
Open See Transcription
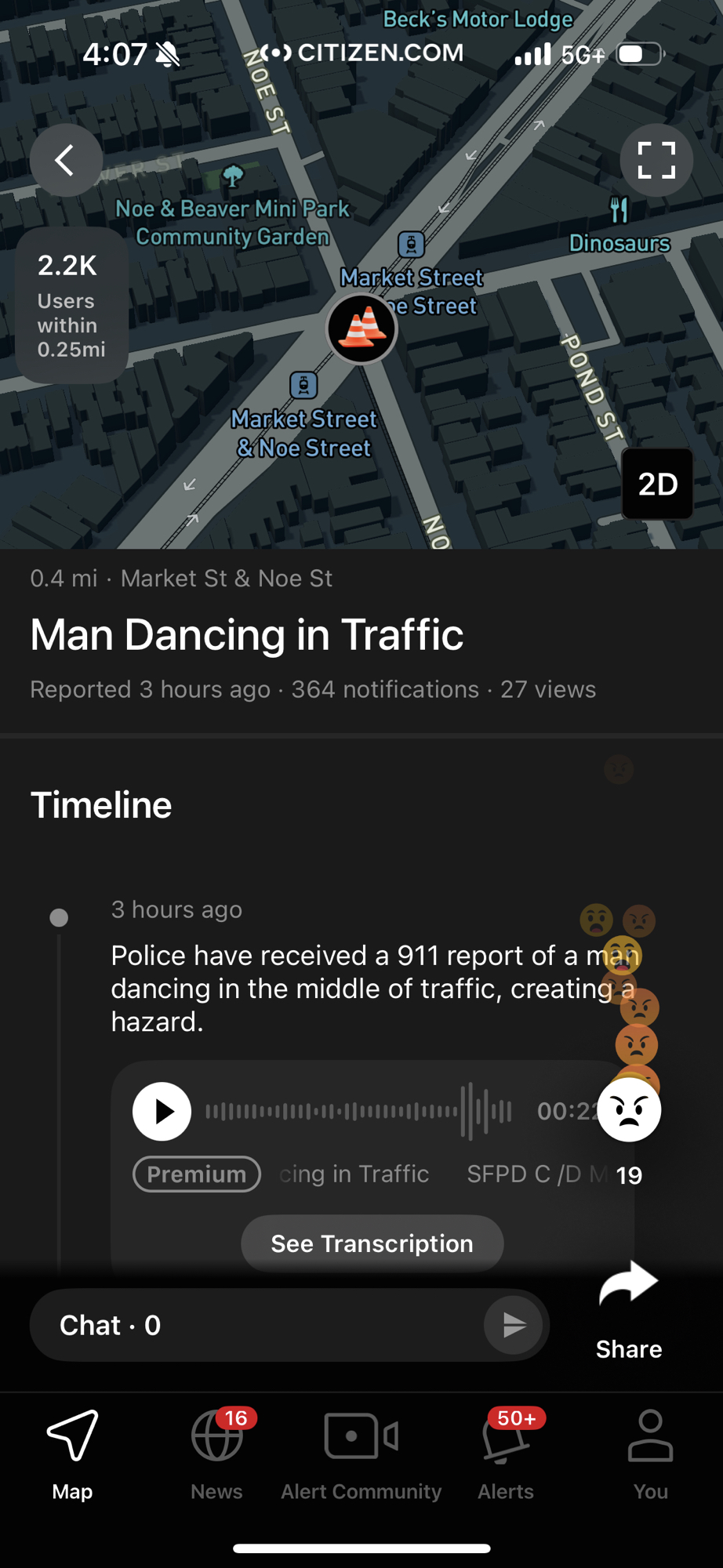click(372, 1243)
